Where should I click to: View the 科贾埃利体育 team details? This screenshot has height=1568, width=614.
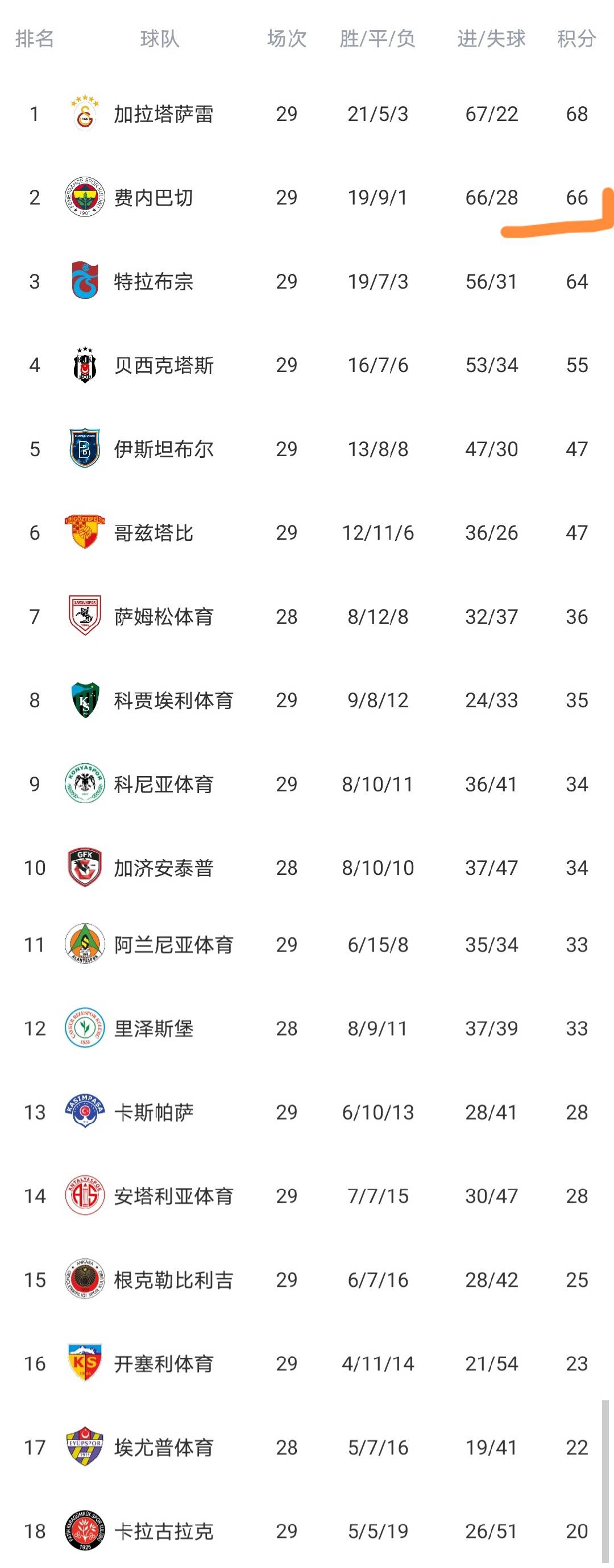coord(173,700)
